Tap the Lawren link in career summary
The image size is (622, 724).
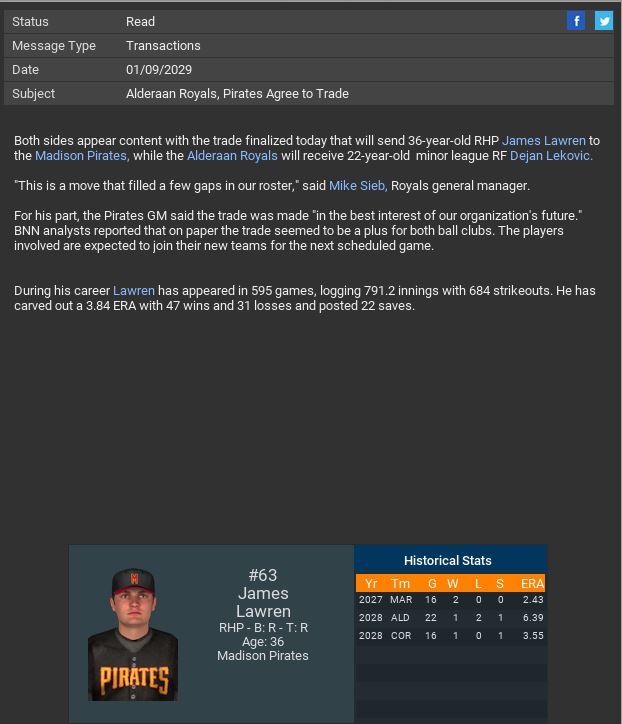click(134, 291)
